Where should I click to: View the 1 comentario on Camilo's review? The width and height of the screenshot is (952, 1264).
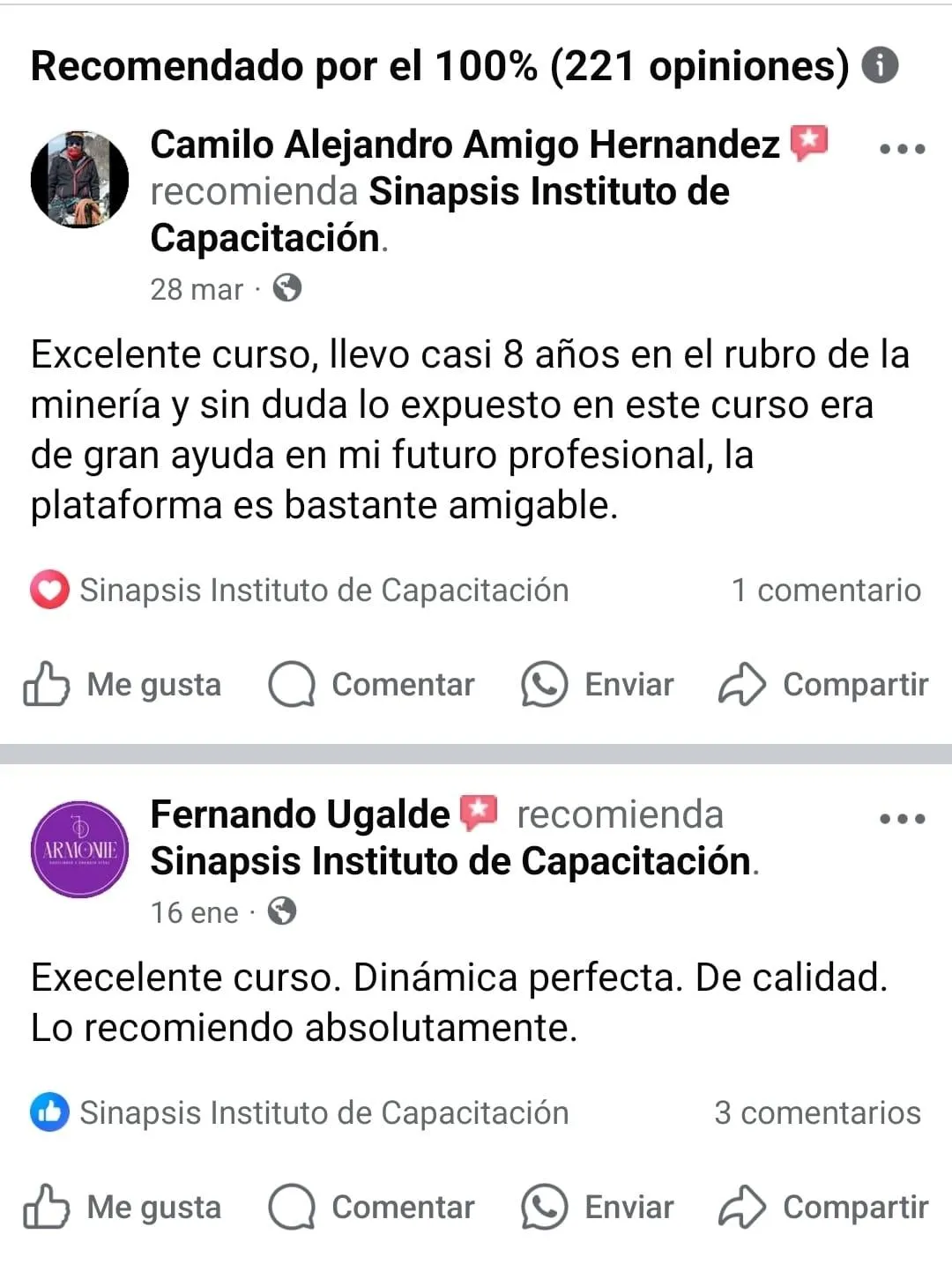[825, 590]
